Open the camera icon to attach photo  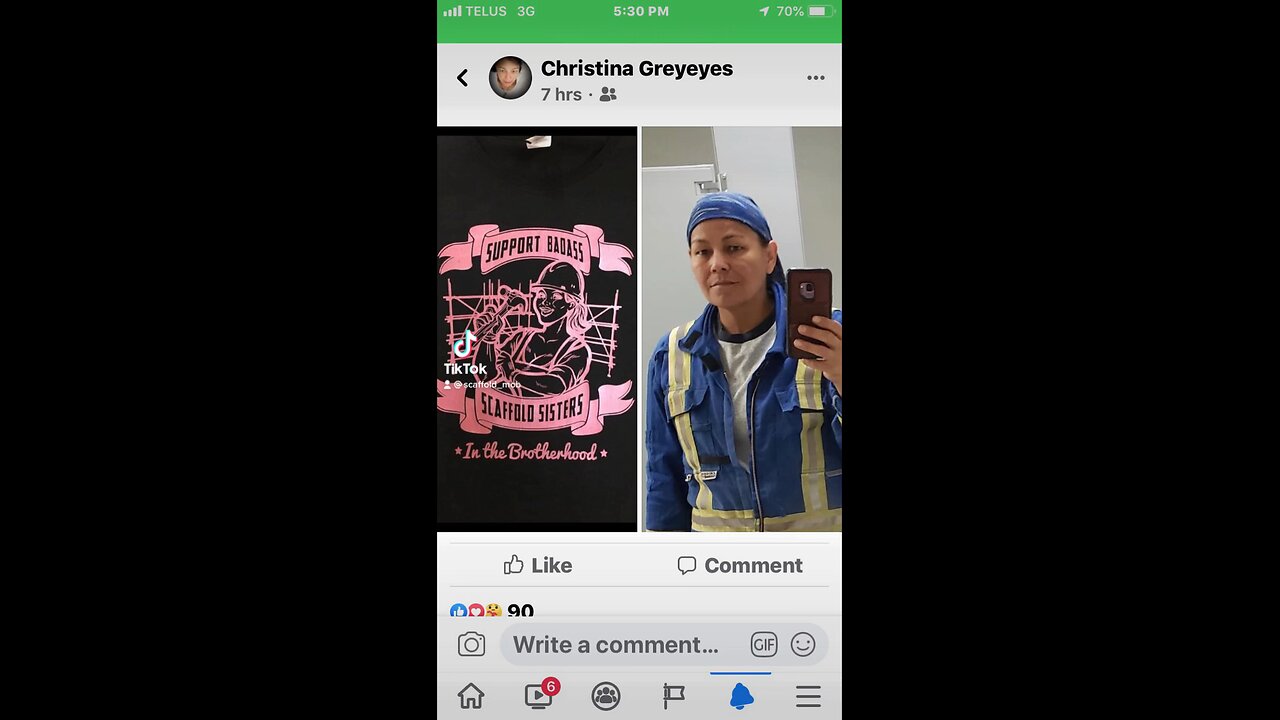point(471,645)
